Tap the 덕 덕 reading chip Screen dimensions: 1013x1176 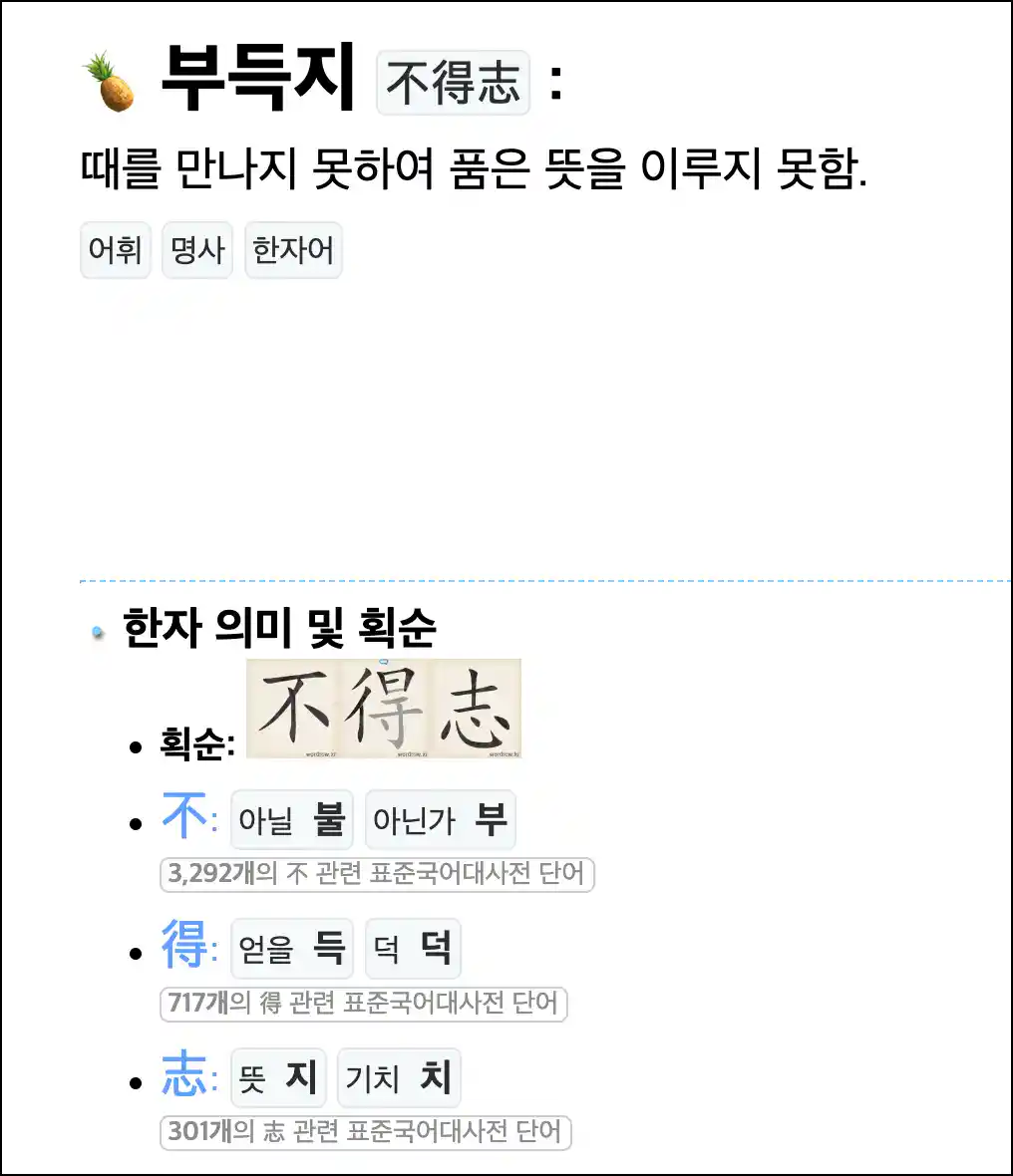[413, 948]
